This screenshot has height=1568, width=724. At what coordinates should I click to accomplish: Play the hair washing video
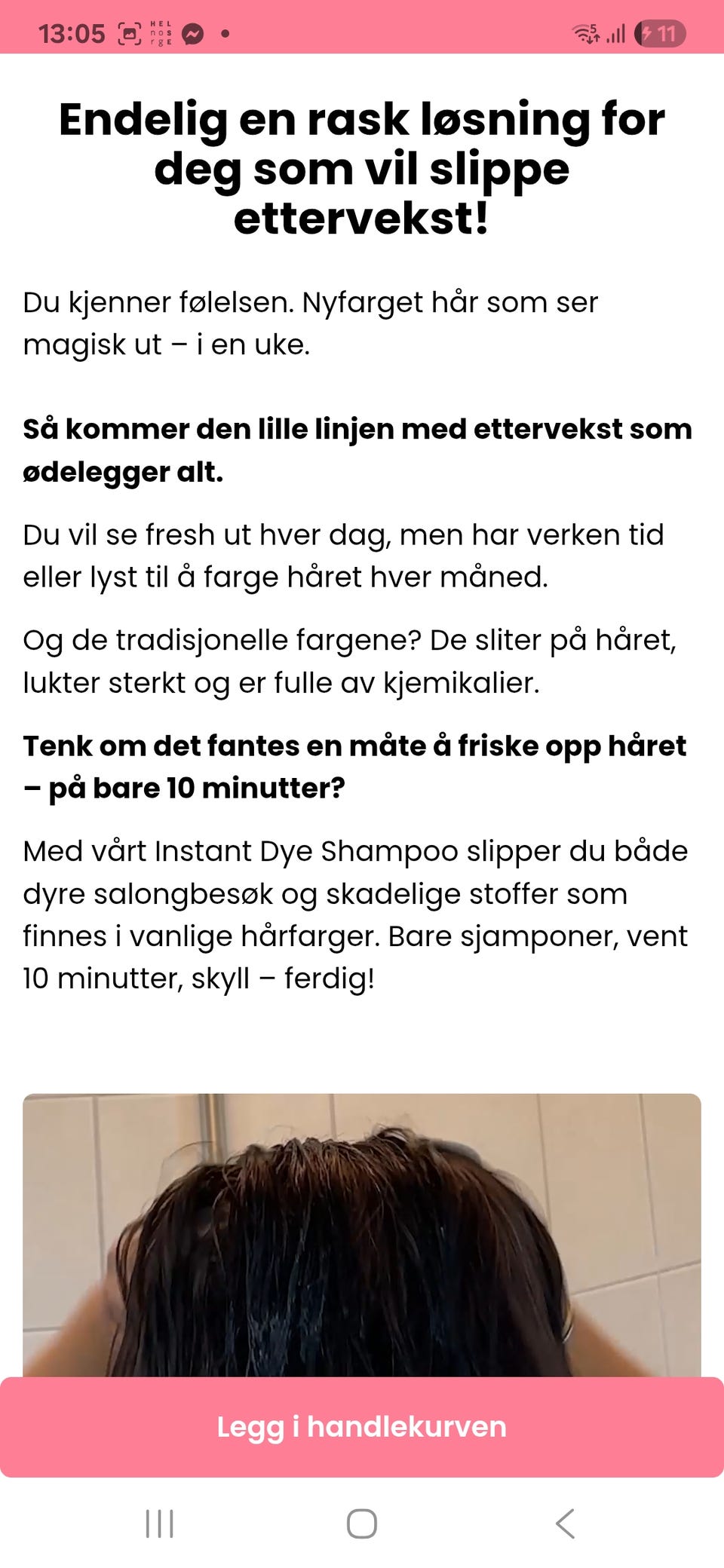click(362, 1235)
